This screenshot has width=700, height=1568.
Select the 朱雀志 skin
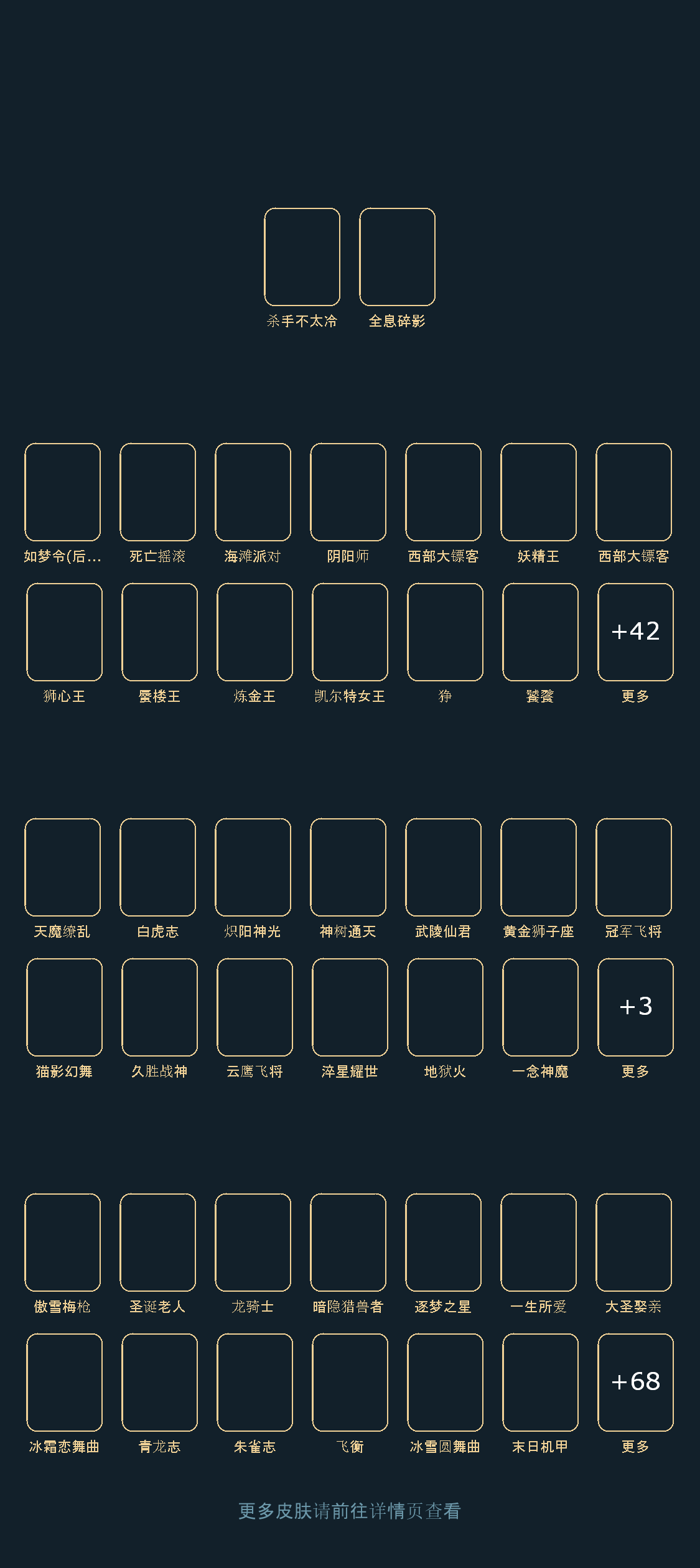(x=254, y=1383)
